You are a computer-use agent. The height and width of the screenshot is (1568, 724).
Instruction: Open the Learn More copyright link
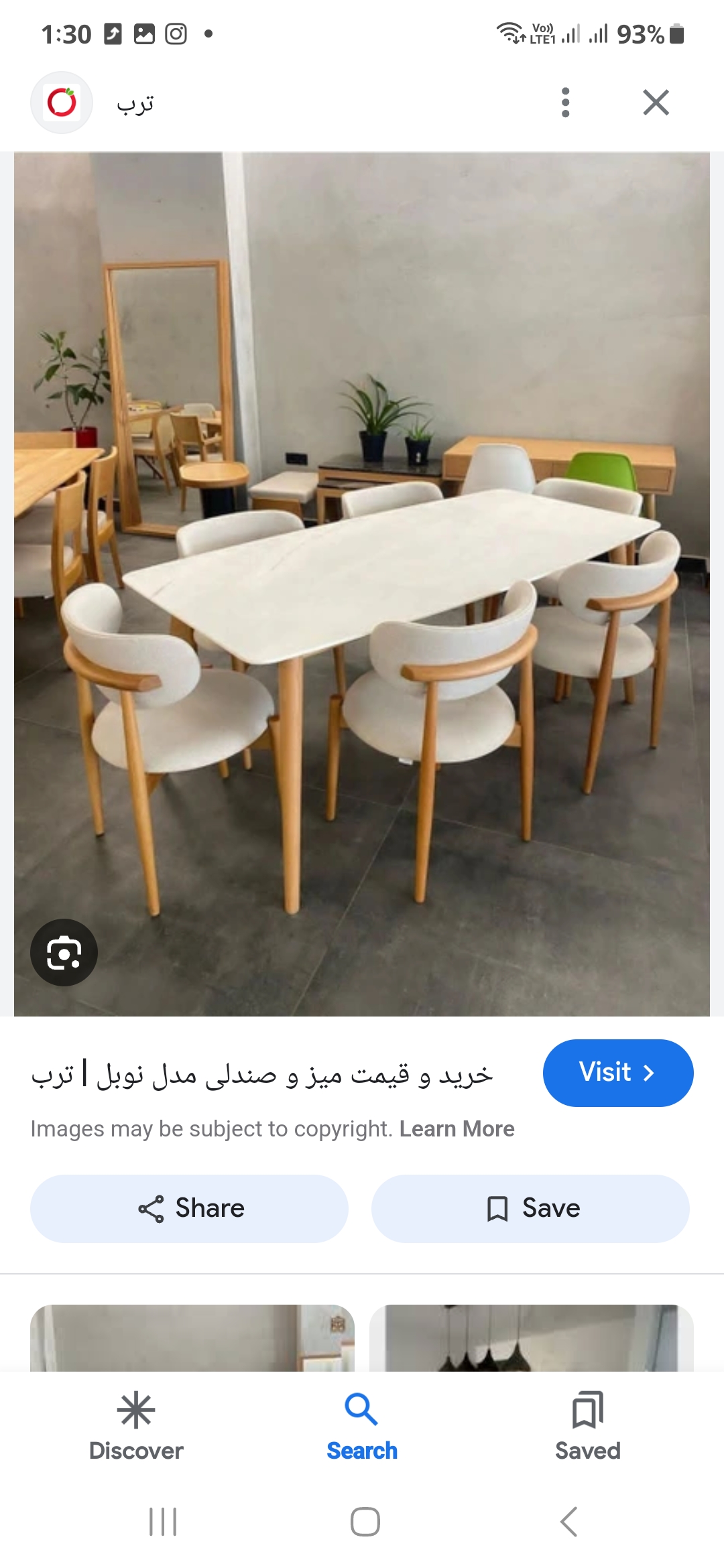point(457,1129)
